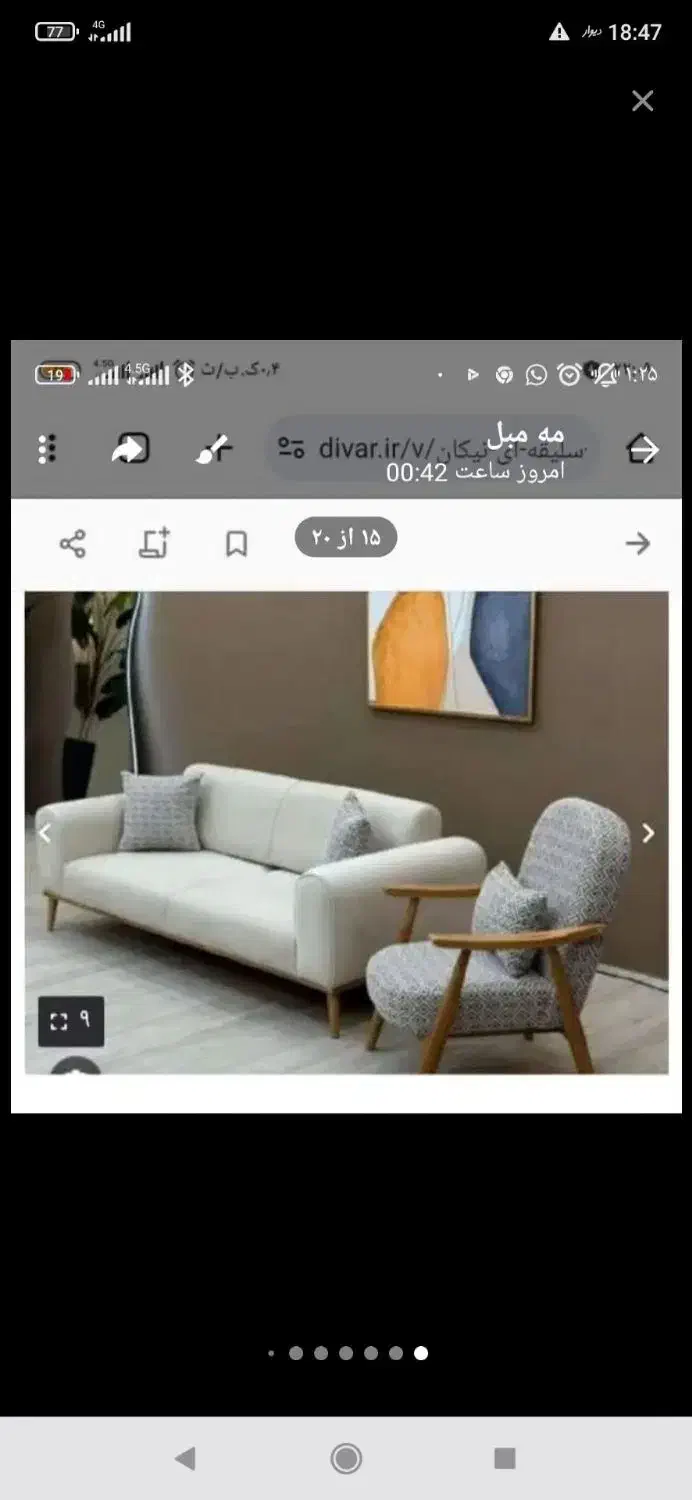Go to the home screen
Image resolution: width=692 pixels, height=1500 pixels.
point(346,1458)
